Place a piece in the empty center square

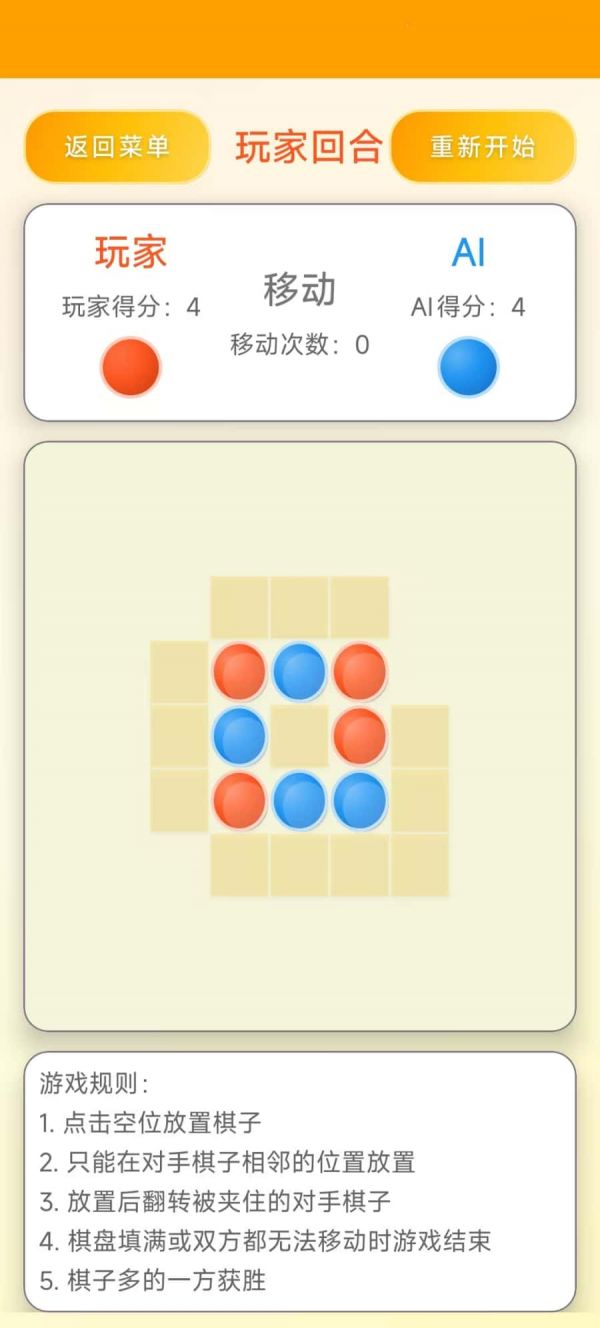point(299,735)
